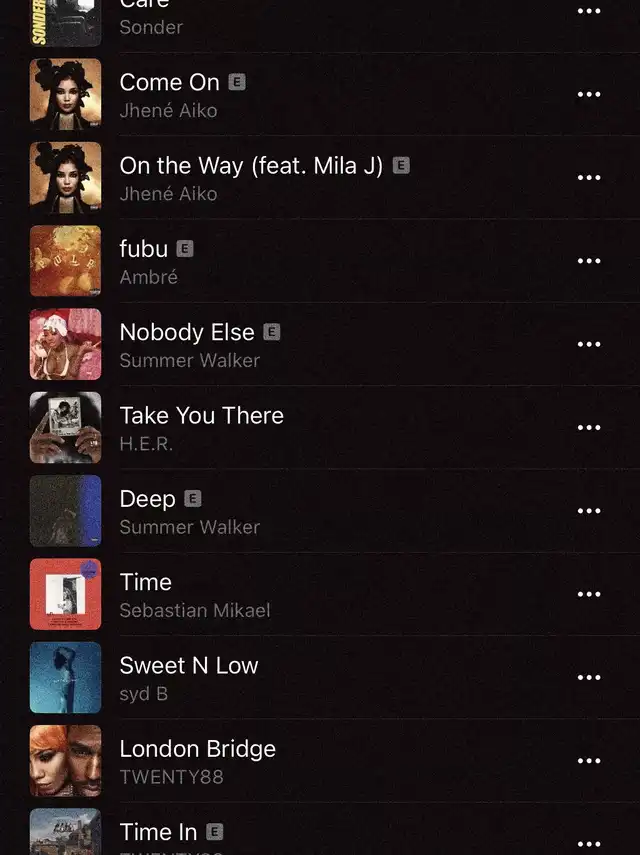Open more options for Nobody Else
Viewport: 640px width, 855px height.
click(x=589, y=344)
